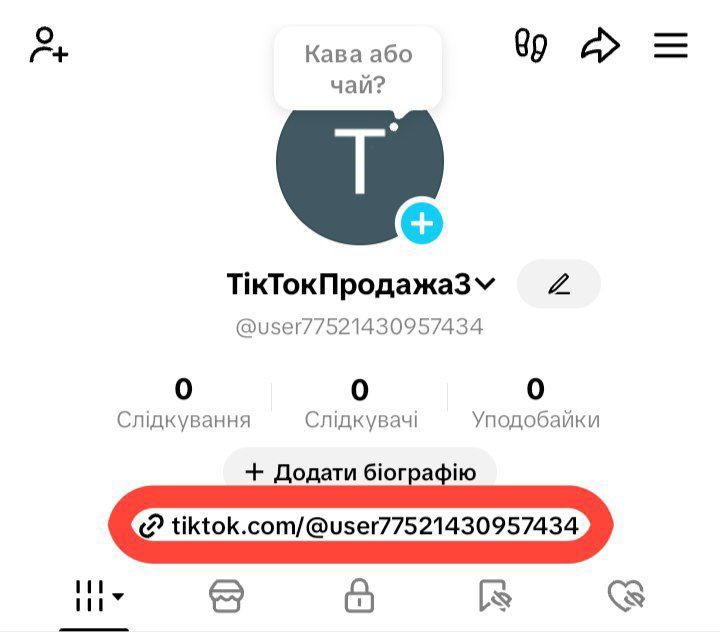720x632 pixels.
Task: Open the Уподобайки likes count
Action: tap(535, 403)
